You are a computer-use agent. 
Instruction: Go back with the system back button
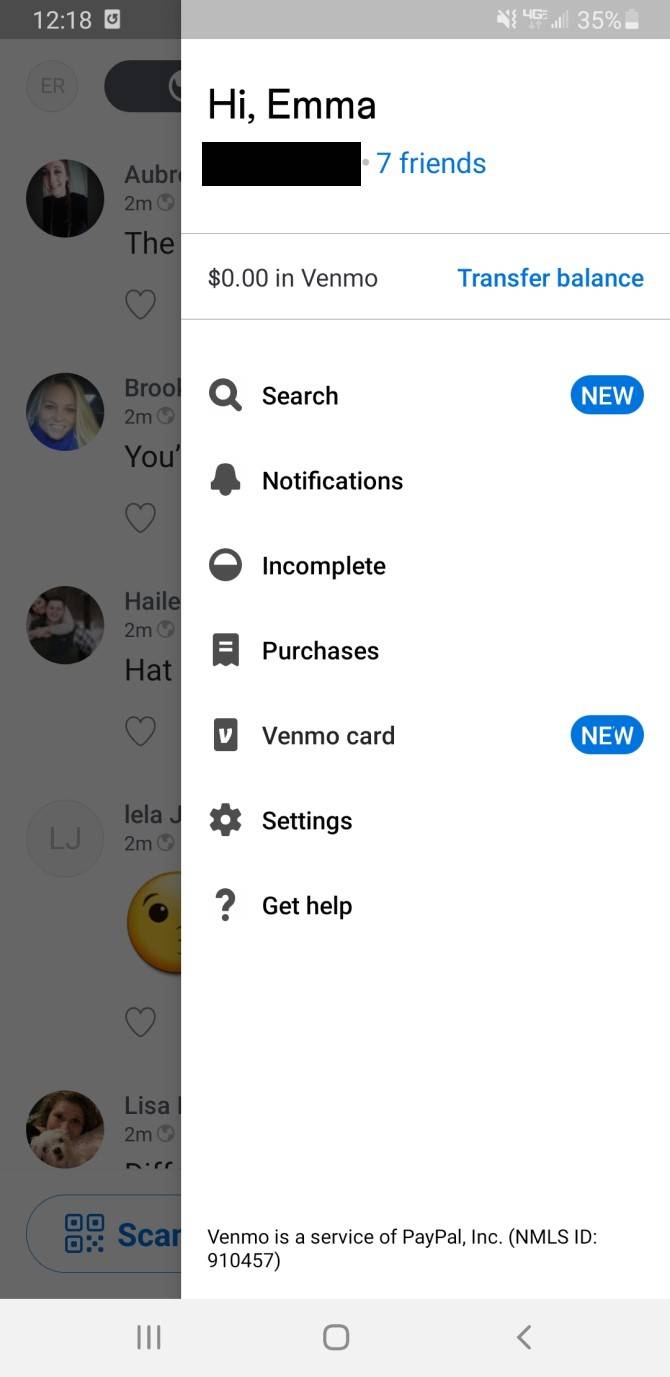[x=523, y=1337]
